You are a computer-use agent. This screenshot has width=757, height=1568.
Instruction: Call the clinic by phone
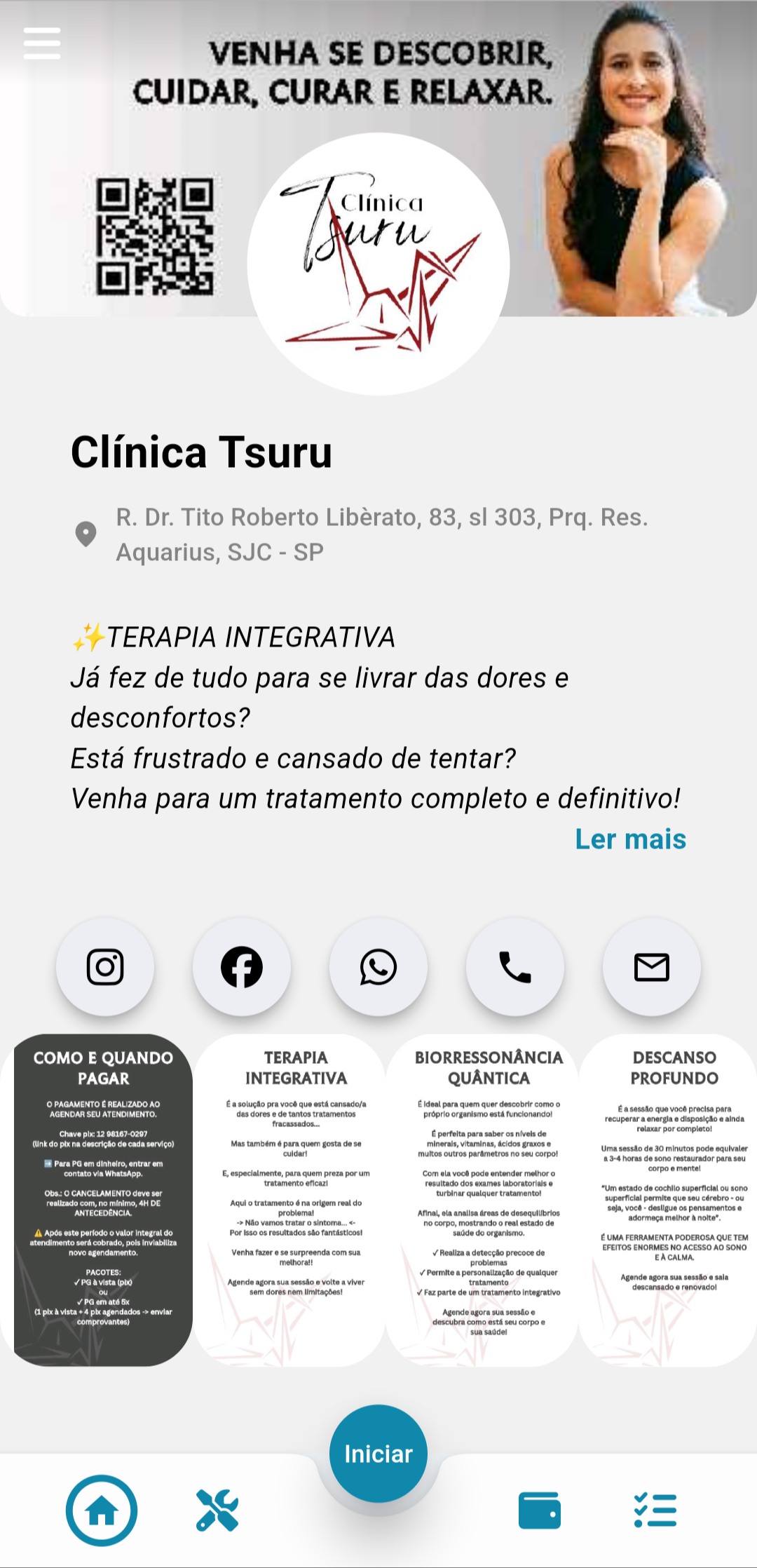(515, 967)
